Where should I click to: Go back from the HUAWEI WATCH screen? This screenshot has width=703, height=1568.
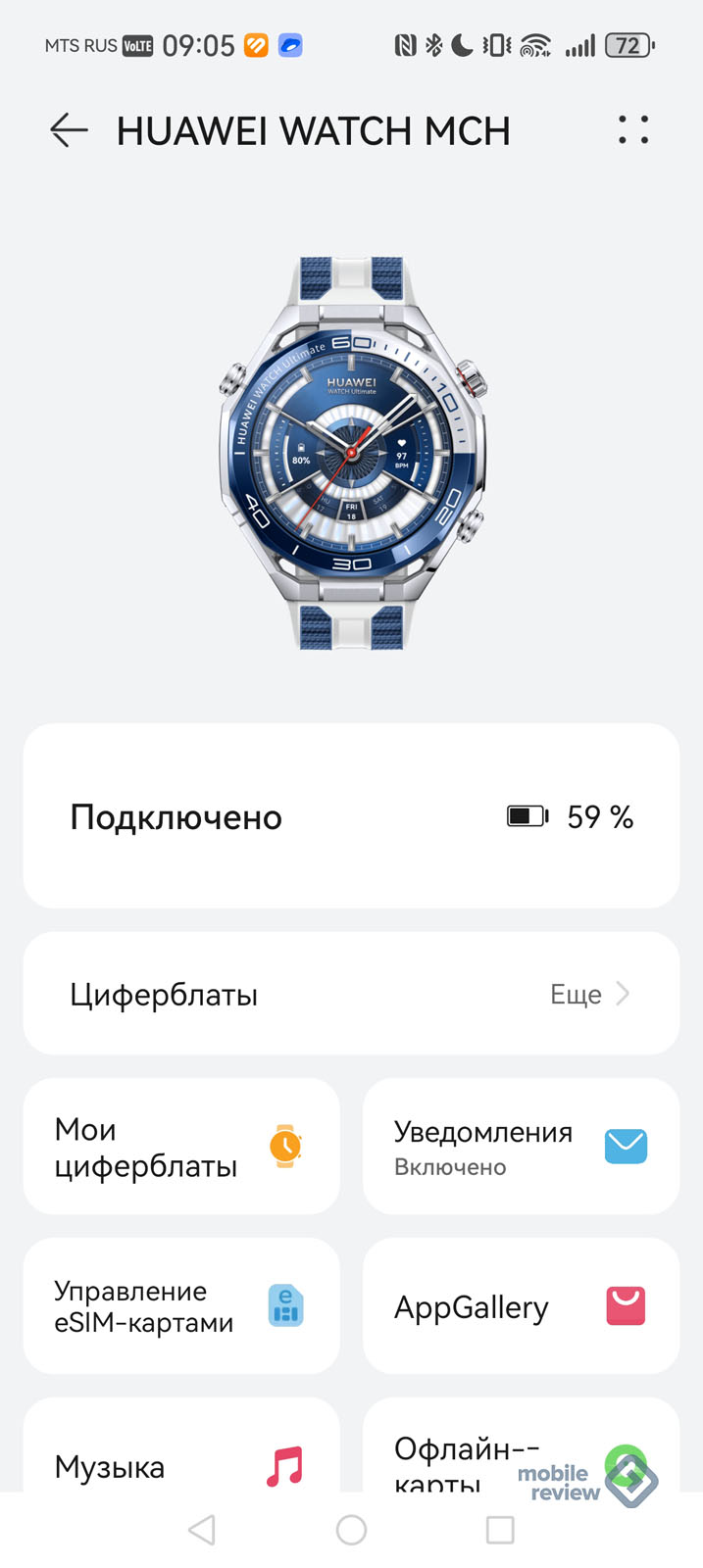(x=69, y=130)
